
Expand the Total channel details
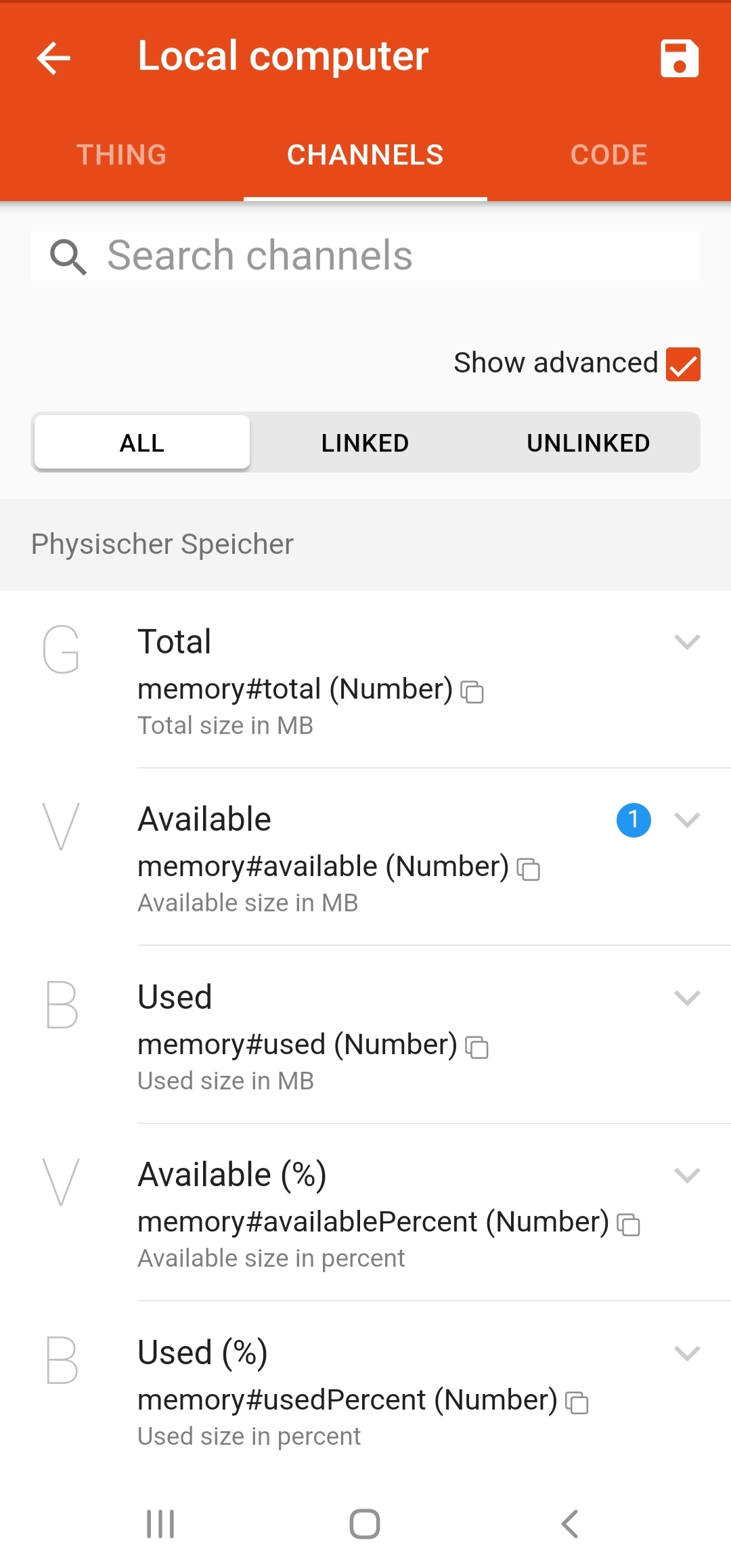coord(687,642)
